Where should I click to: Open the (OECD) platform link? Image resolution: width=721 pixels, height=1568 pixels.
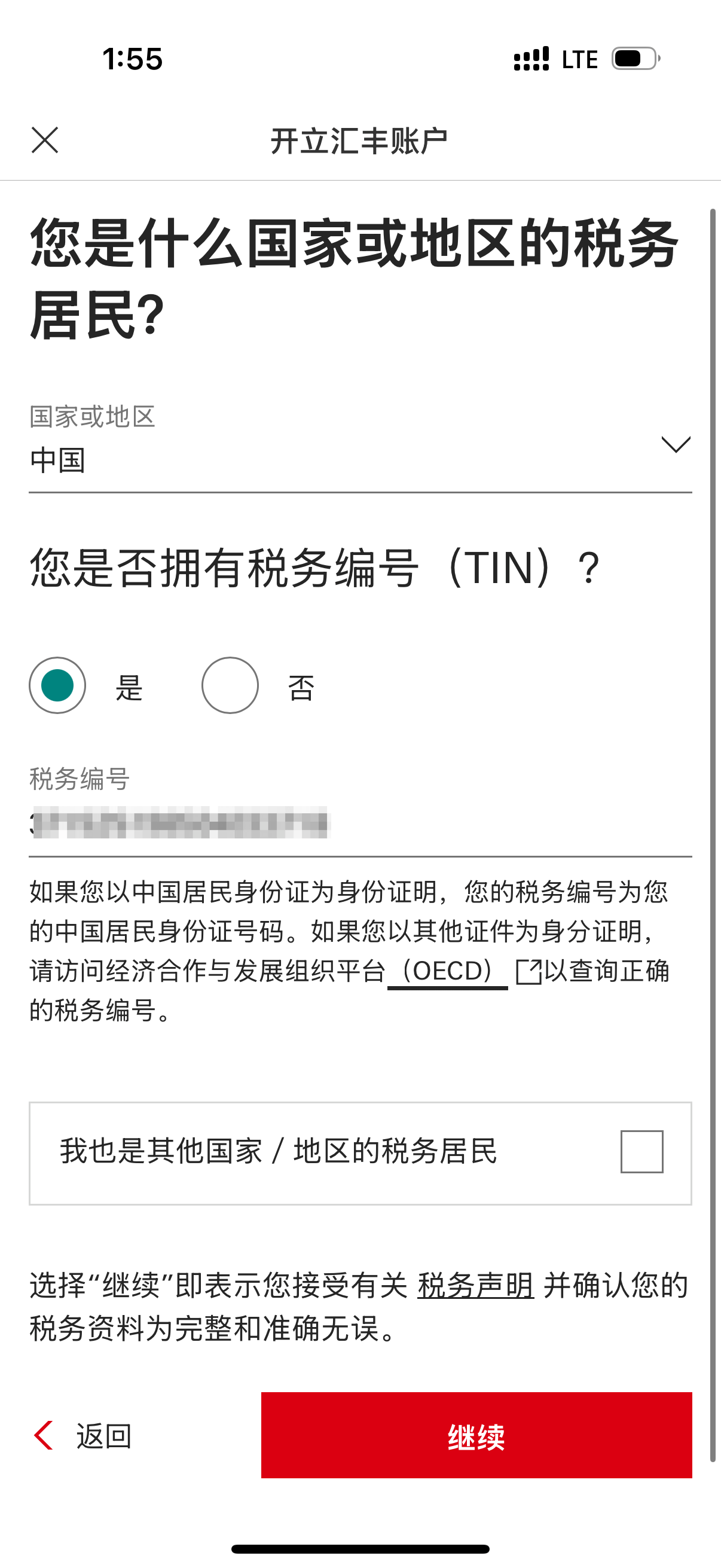pos(448,971)
